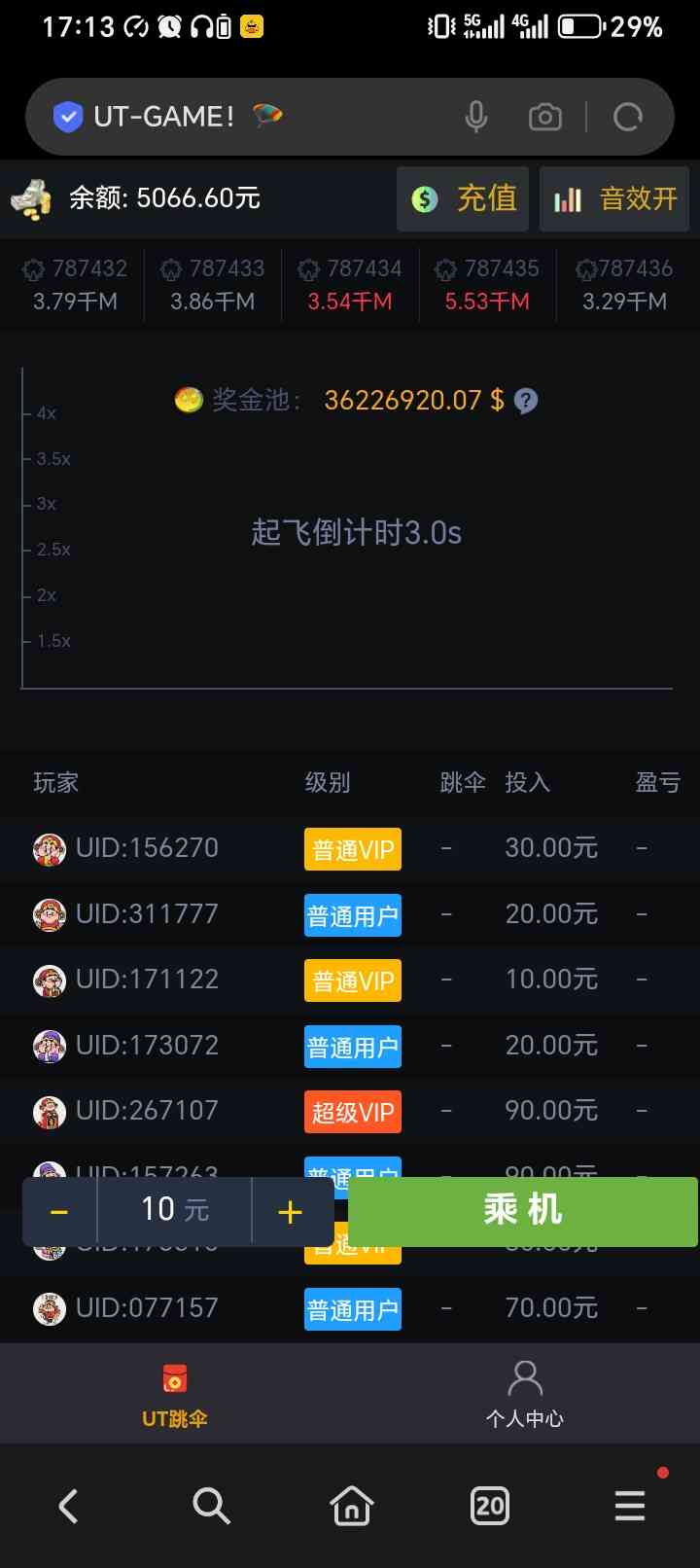Start voice search with the microphone
The height and width of the screenshot is (1568, 700).
click(475, 118)
